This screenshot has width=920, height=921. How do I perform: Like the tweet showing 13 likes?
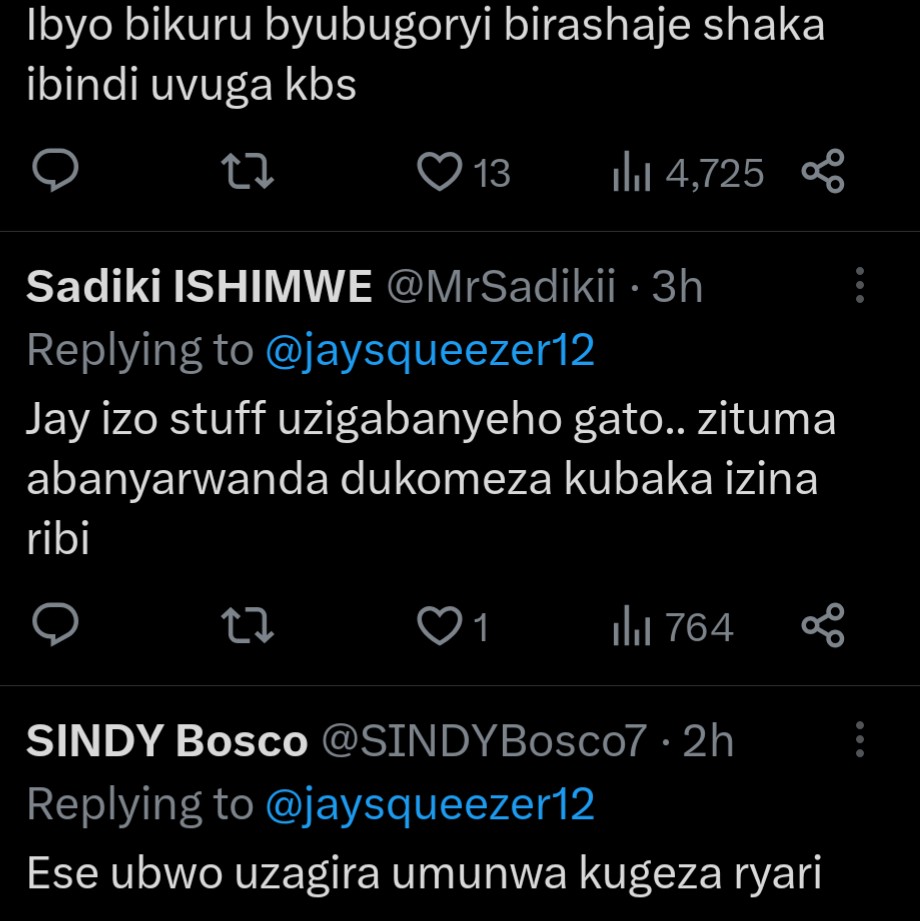click(437, 173)
